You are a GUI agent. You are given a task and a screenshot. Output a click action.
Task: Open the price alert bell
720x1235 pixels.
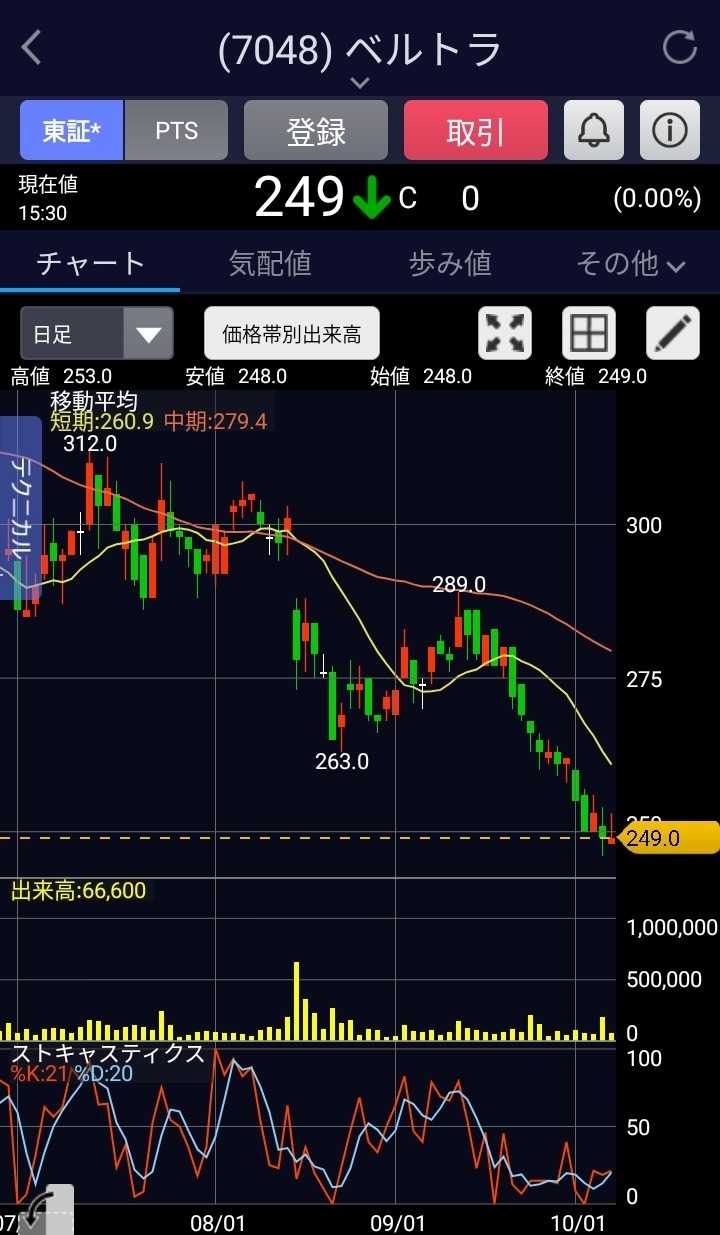click(594, 131)
